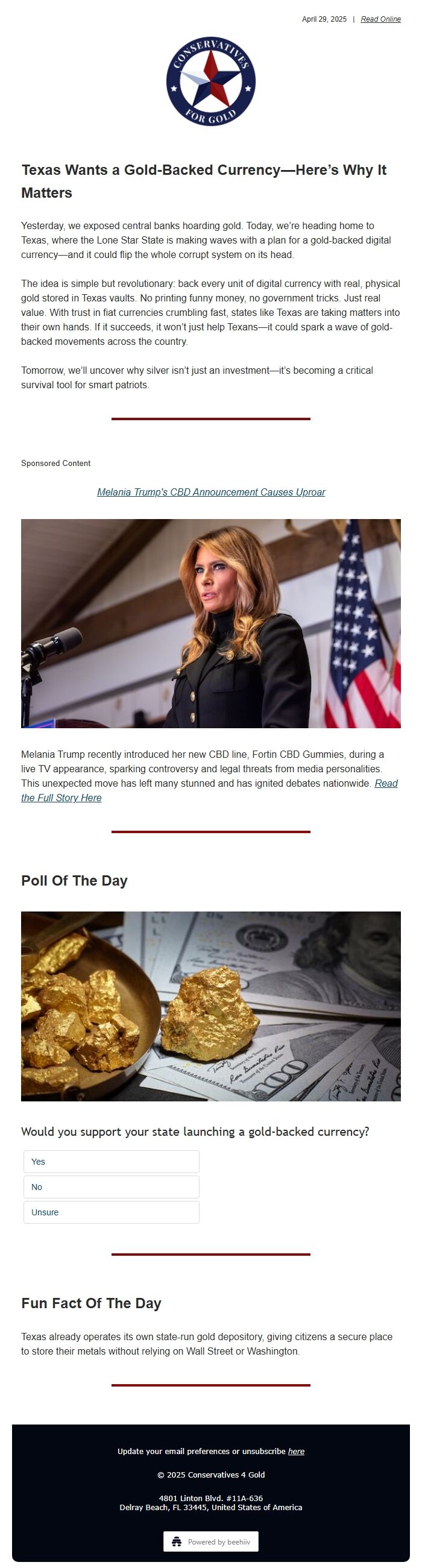Viewport: 422px width, 1568px height.
Task: Open the sponsored Melania Trump photo
Action: point(210,623)
